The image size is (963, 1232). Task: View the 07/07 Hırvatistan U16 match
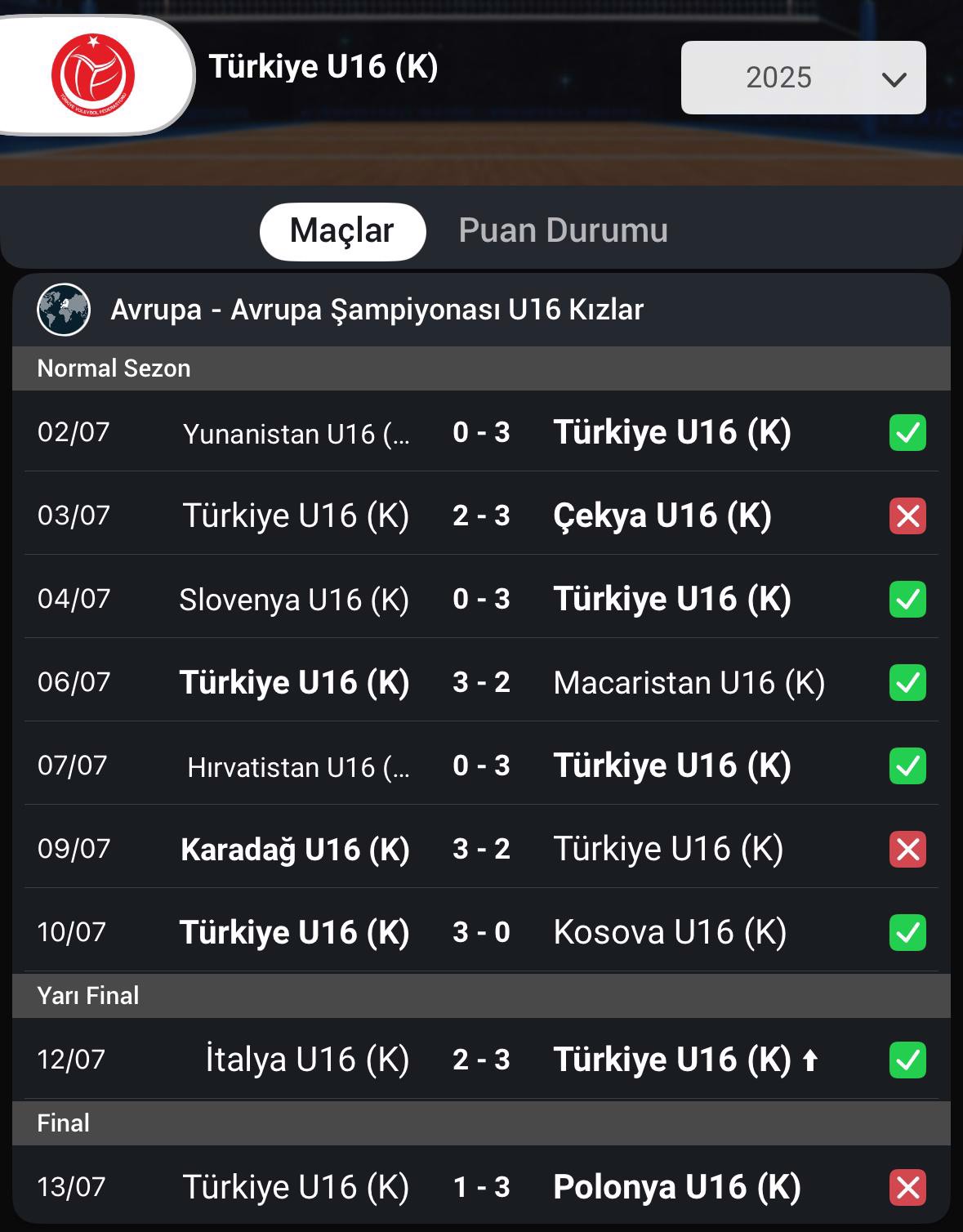(x=481, y=766)
